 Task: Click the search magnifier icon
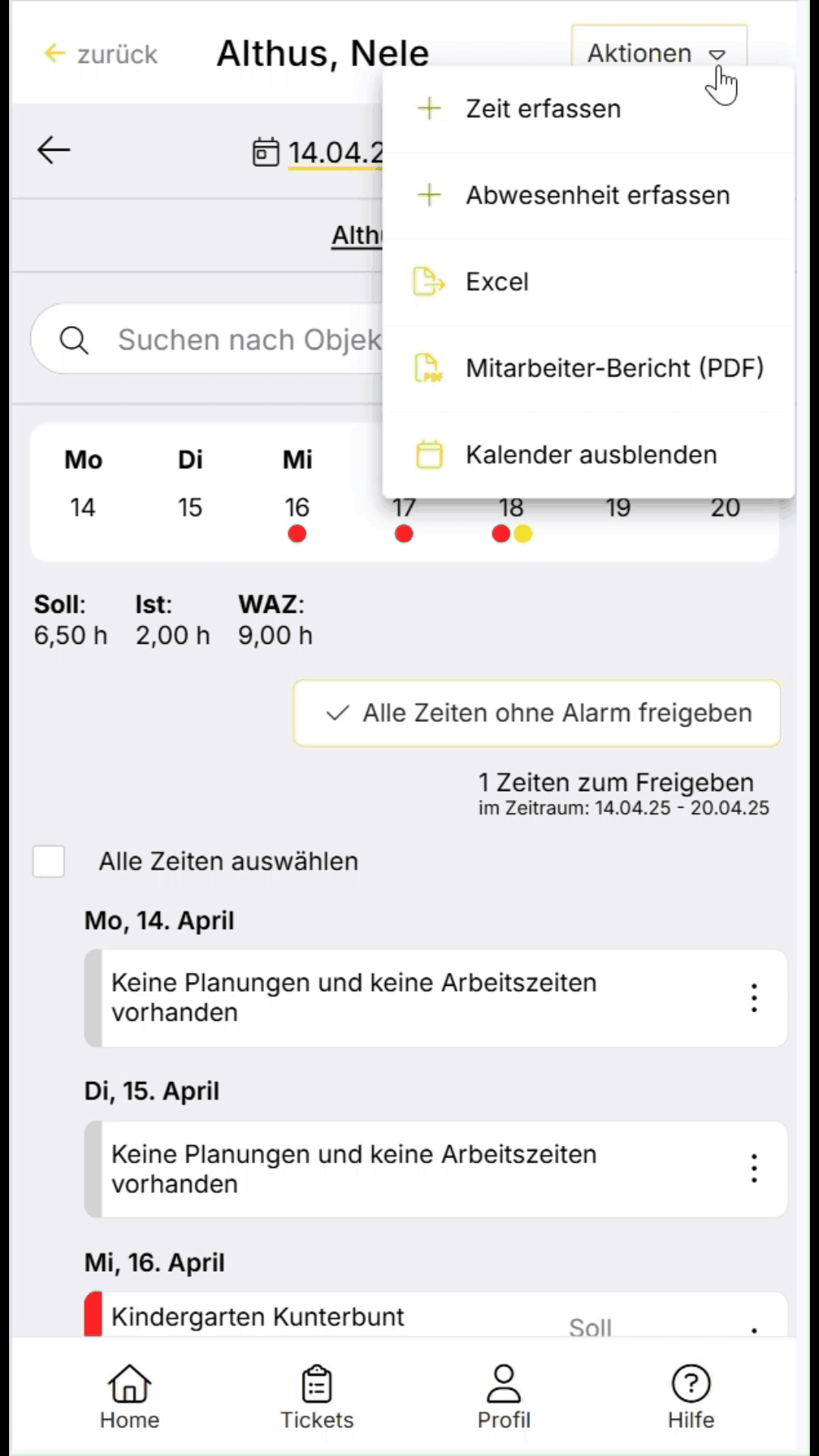[74, 339]
